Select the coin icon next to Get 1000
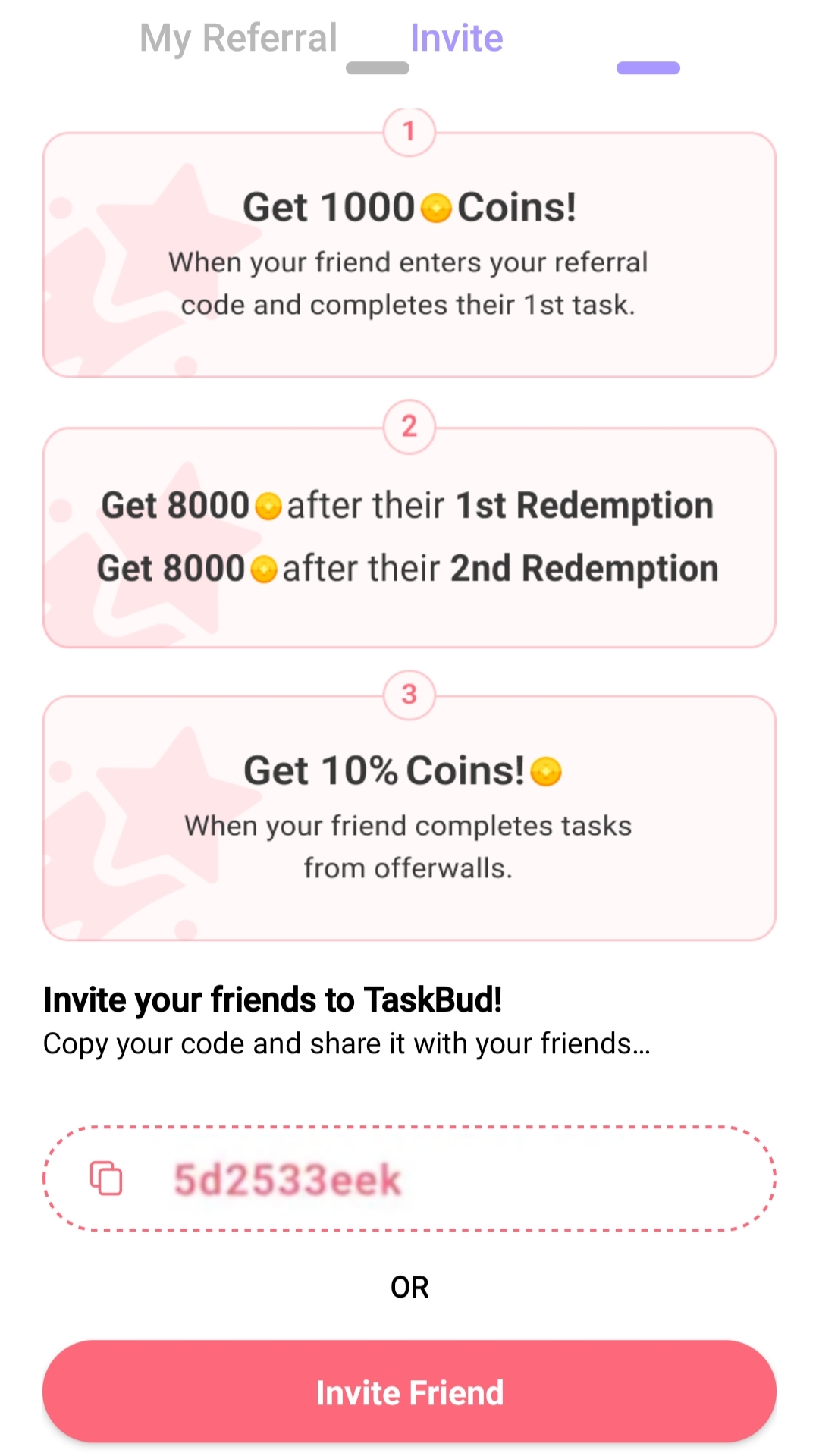 (438, 206)
